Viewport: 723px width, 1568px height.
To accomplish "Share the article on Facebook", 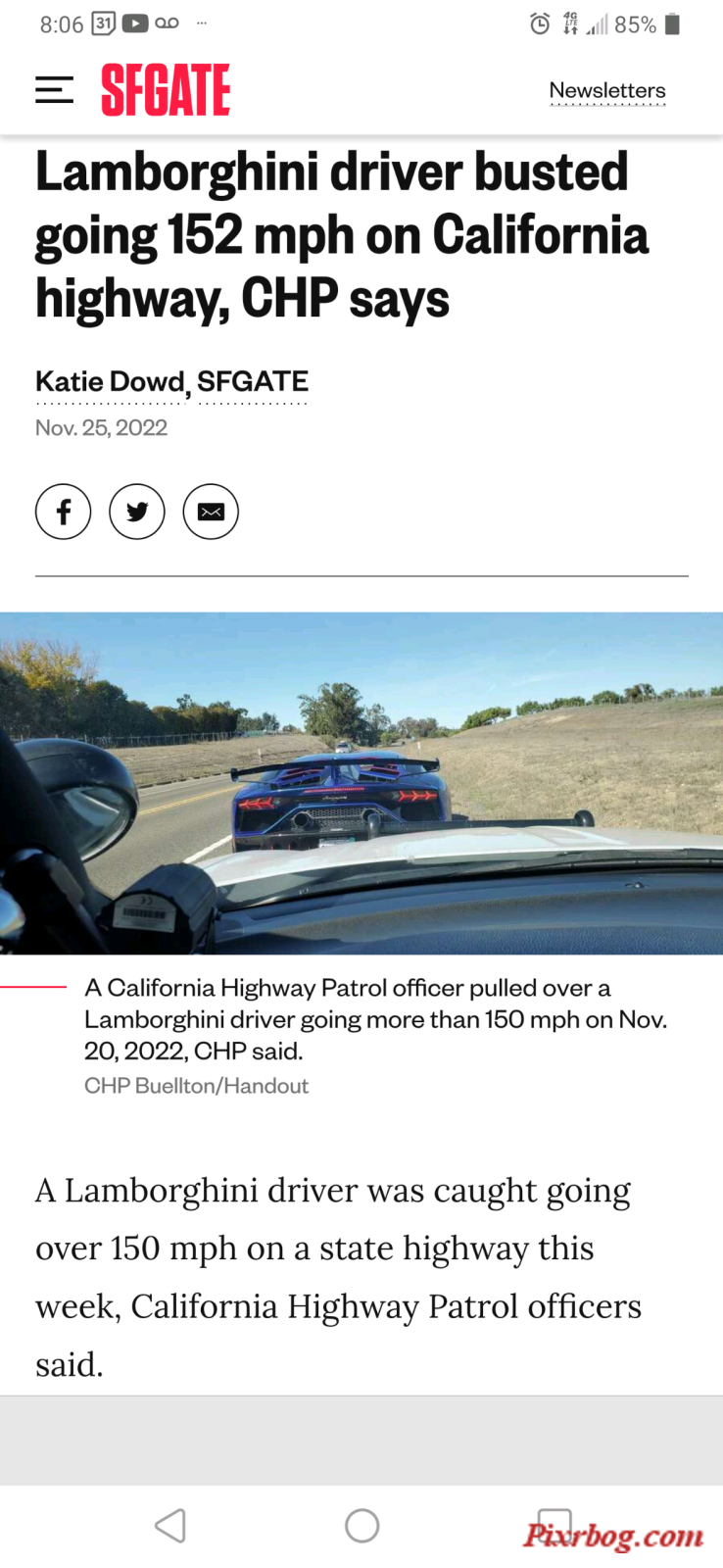I will point(64,512).
